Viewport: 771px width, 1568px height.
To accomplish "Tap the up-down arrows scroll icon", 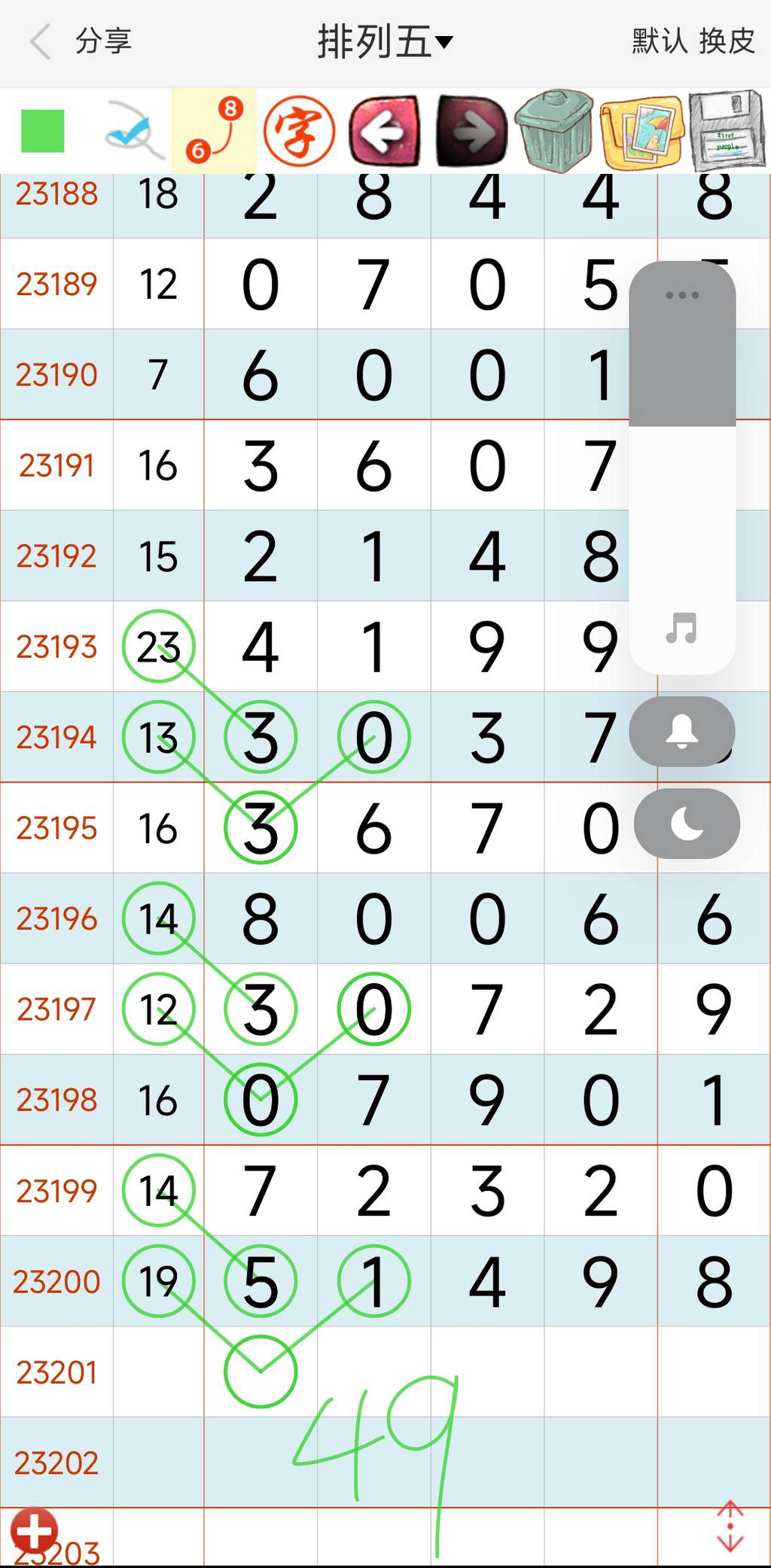I will [x=730, y=1527].
